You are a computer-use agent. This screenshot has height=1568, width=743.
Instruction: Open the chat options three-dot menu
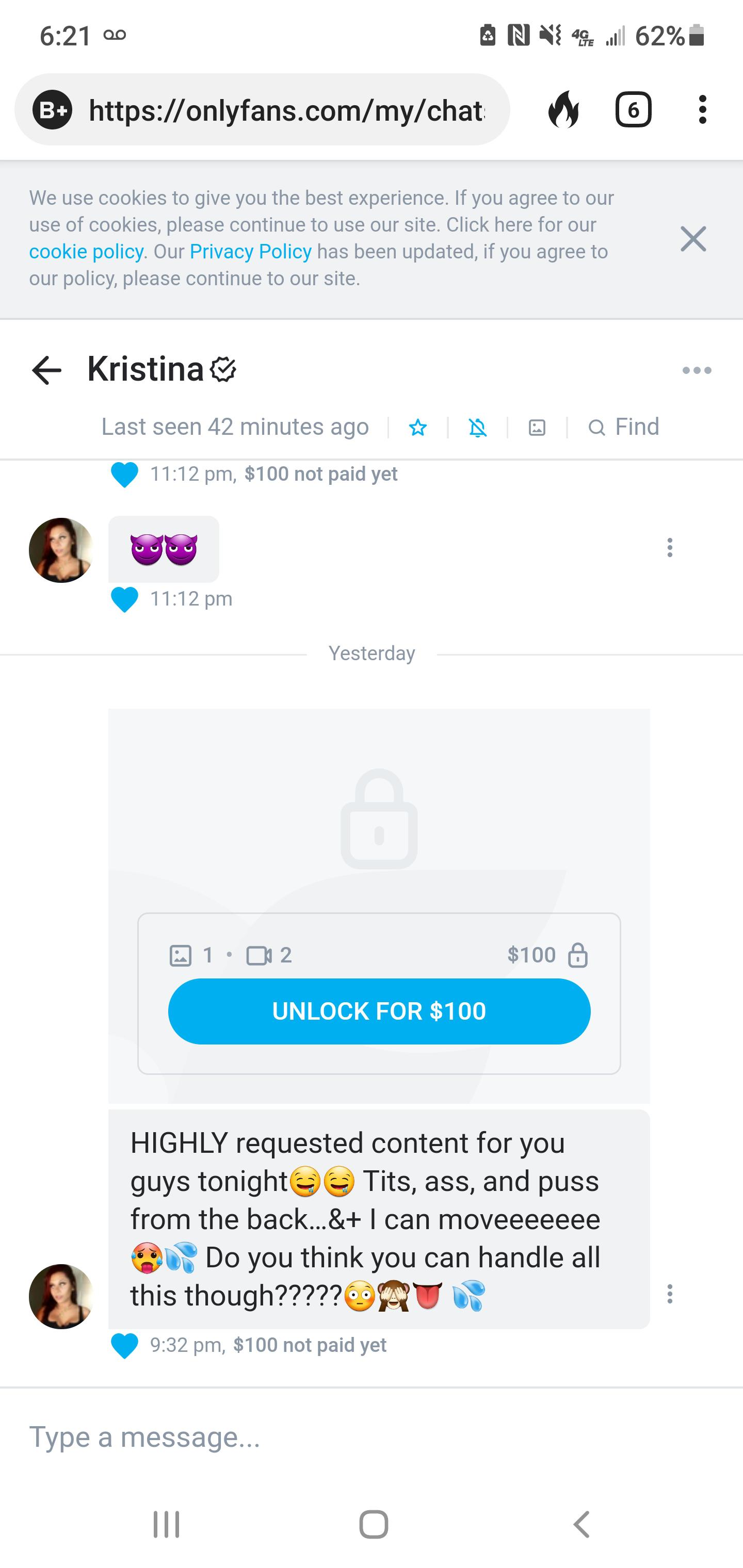(x=697, y=370)
